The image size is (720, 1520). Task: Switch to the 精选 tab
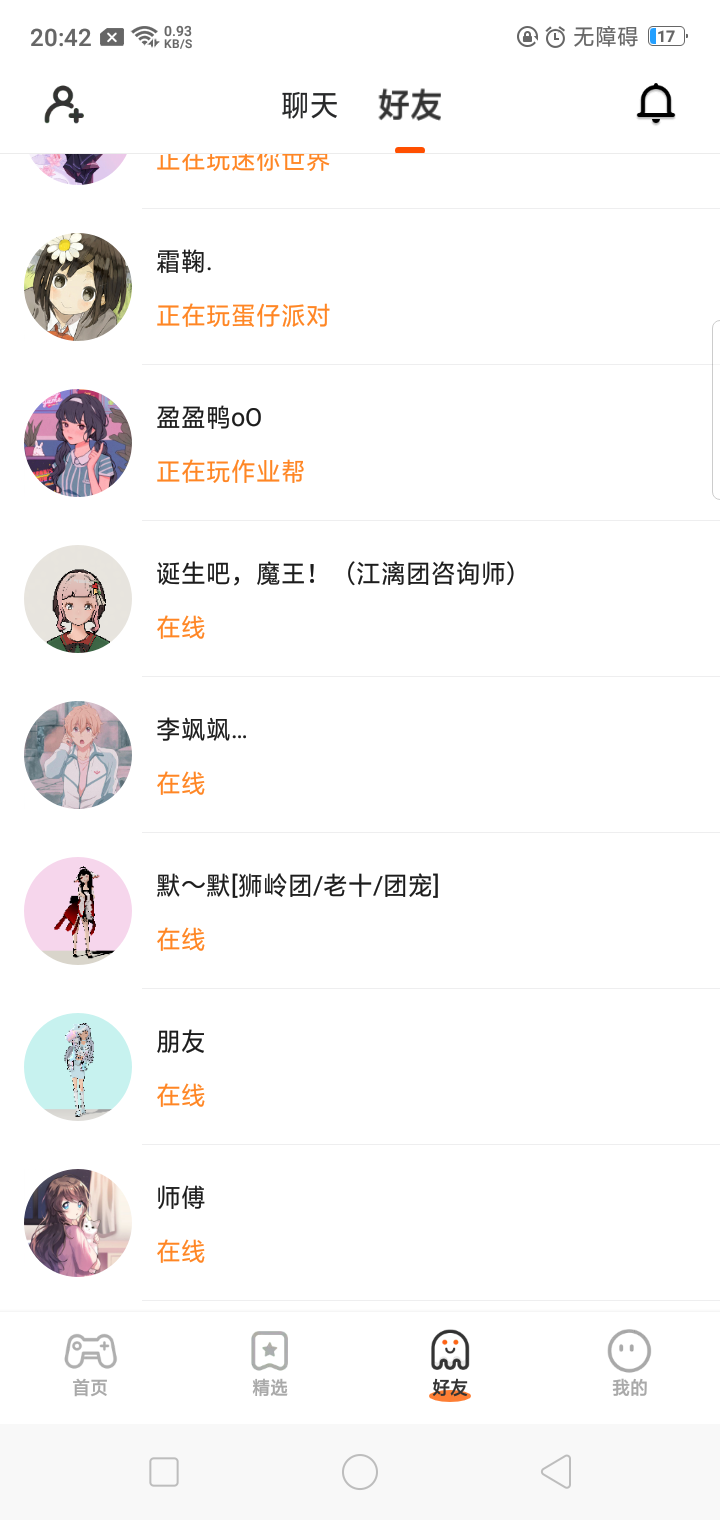tap(270, 1365)
